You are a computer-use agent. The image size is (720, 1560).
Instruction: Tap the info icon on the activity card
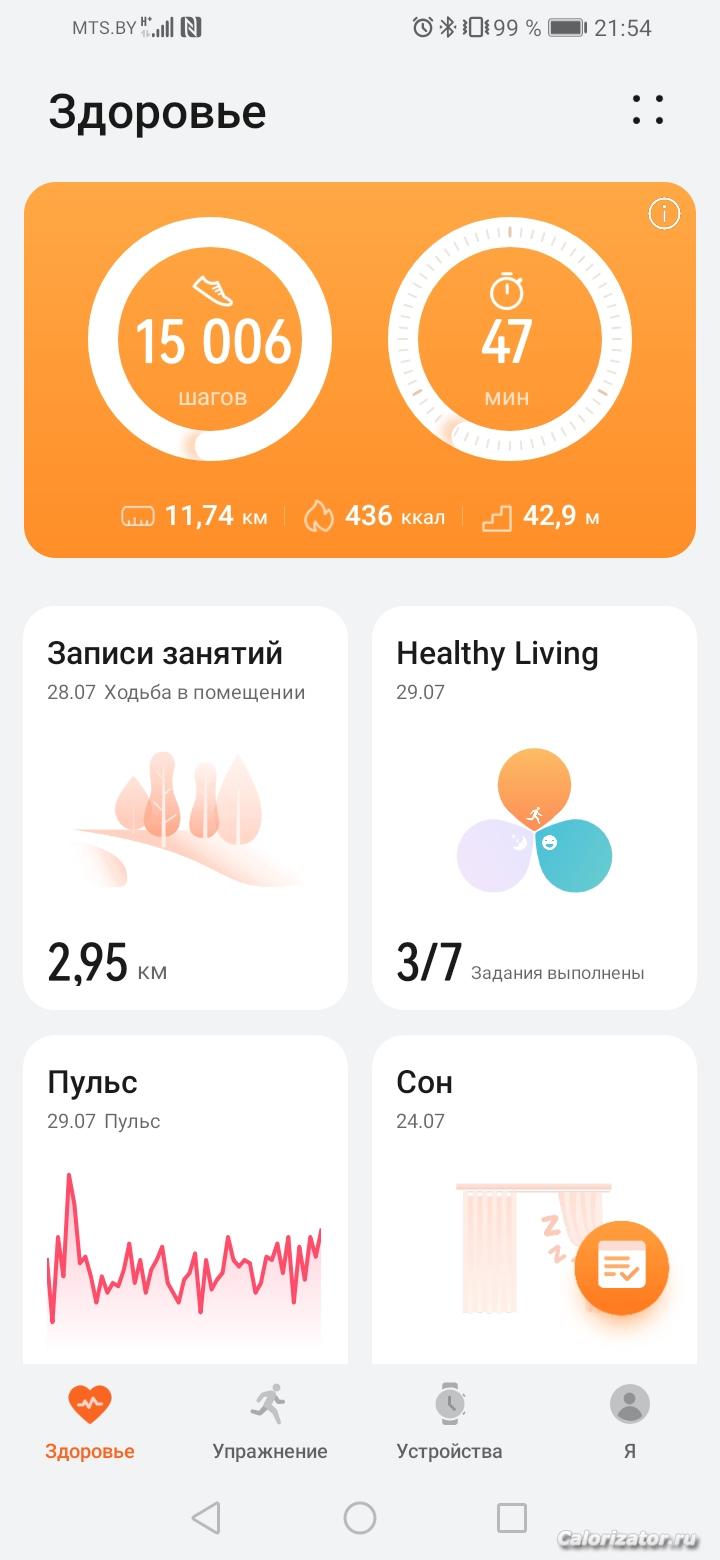[664, 213]
